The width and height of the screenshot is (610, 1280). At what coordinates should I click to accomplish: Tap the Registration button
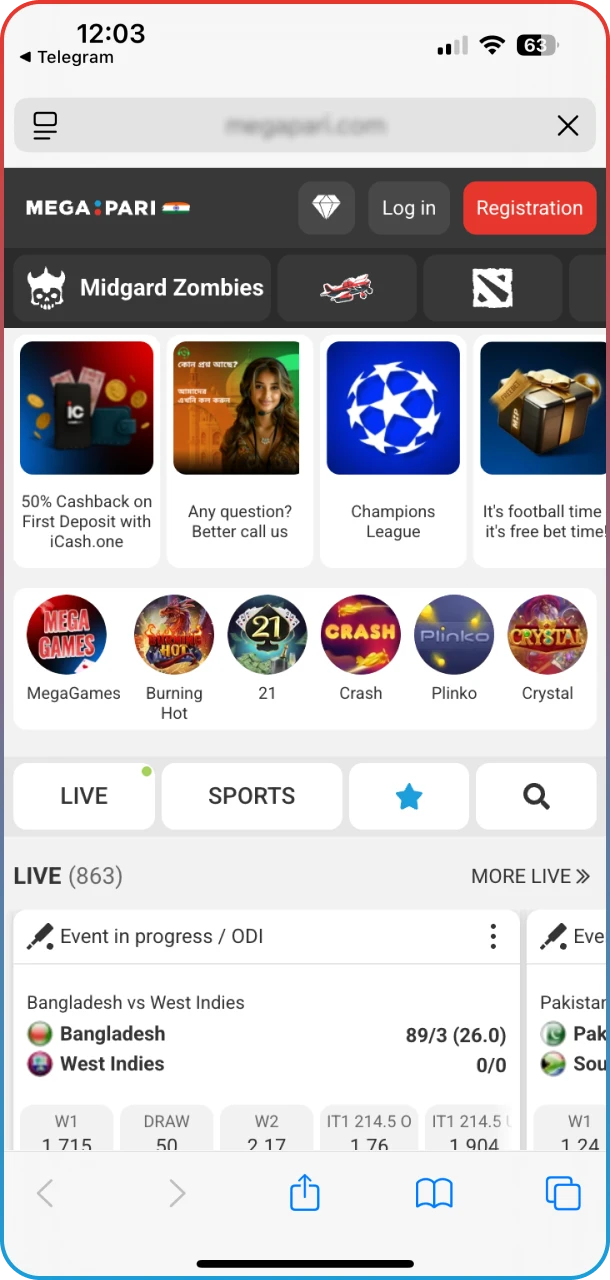tap(529, 208)
